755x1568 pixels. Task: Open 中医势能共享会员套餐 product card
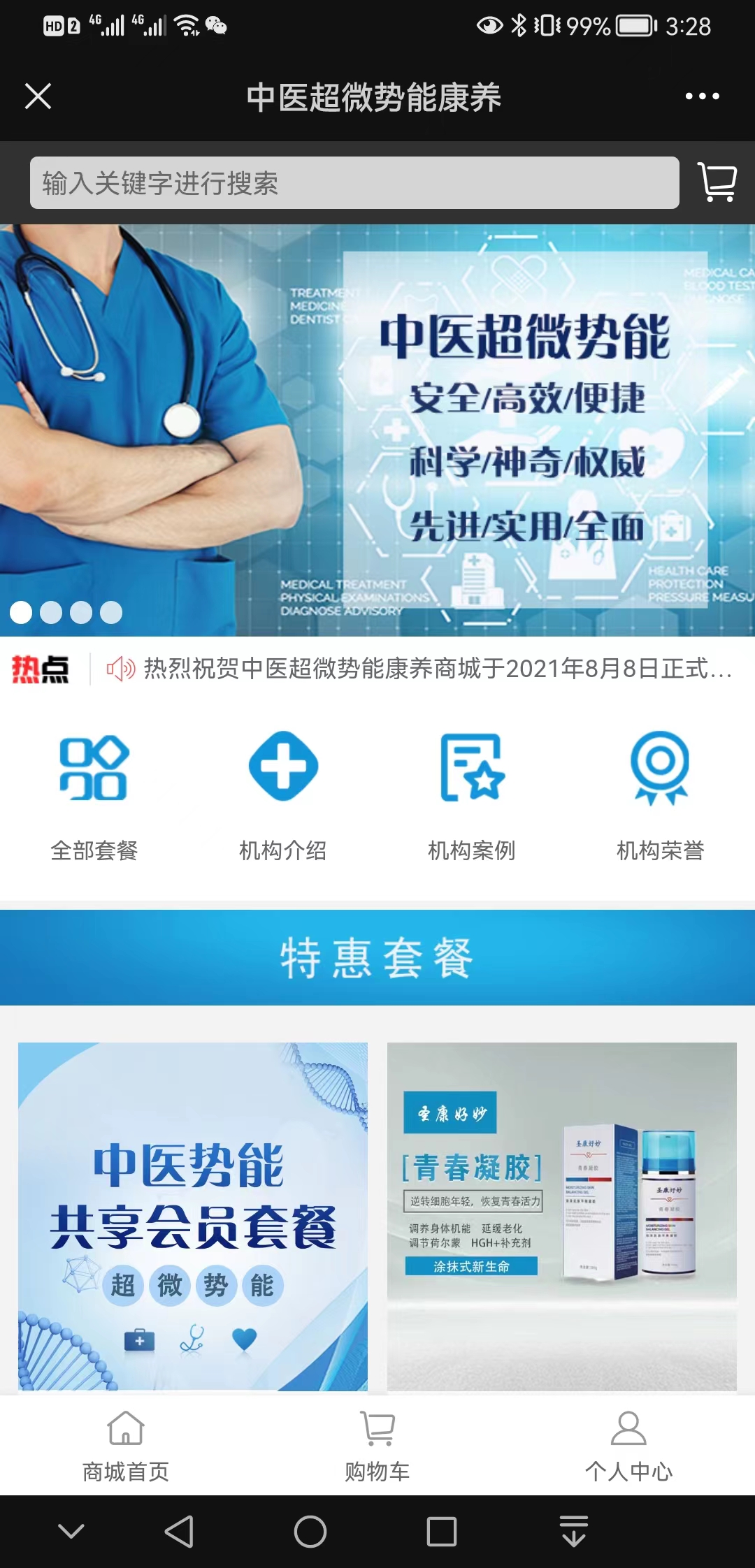pos(193,1216)
